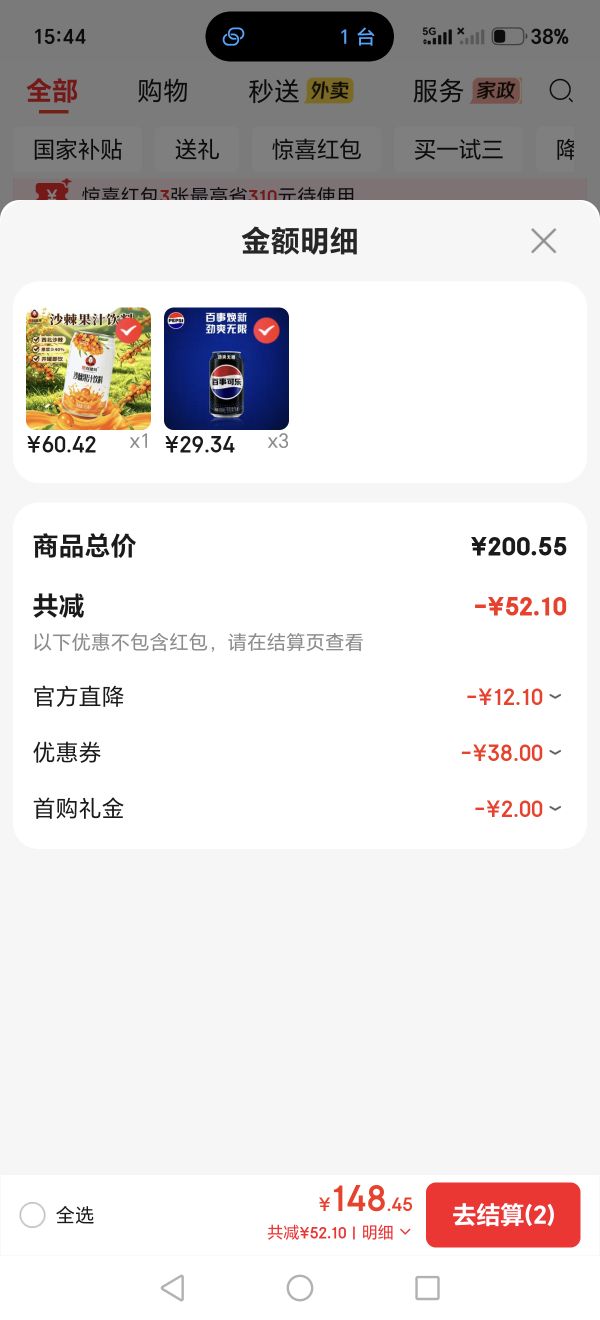Go back using the system back button

point(172,1287)
